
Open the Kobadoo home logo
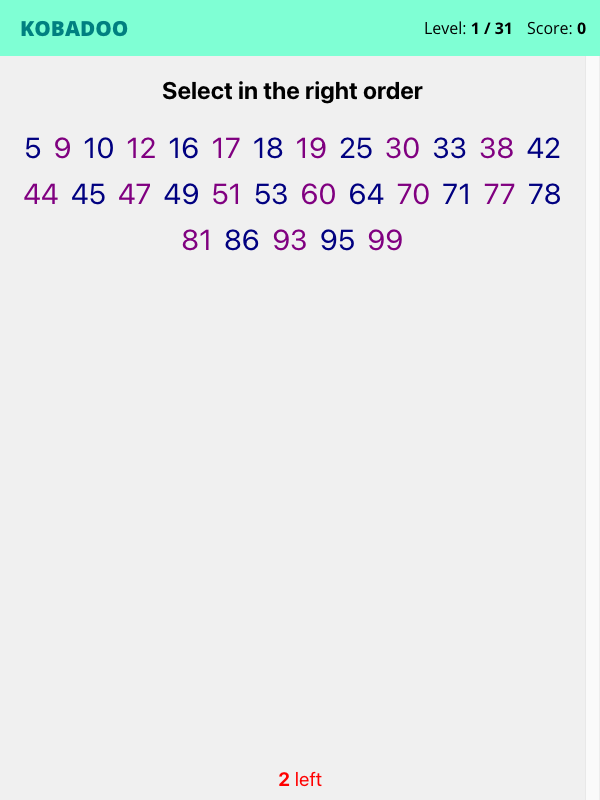pyautogui.click(x=74, y=28)
